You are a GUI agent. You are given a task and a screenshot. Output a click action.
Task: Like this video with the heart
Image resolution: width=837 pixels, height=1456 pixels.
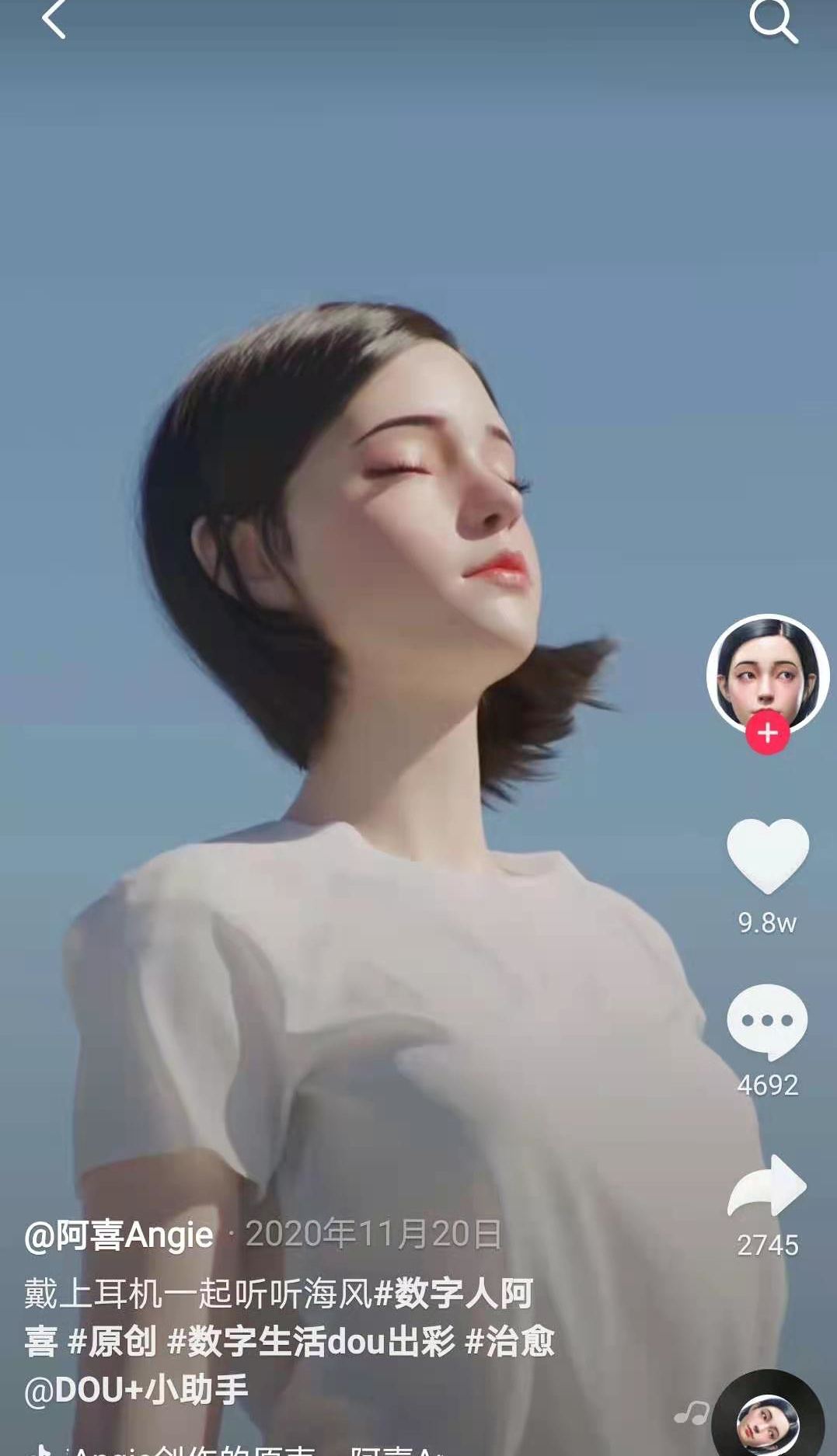[767, 855]
